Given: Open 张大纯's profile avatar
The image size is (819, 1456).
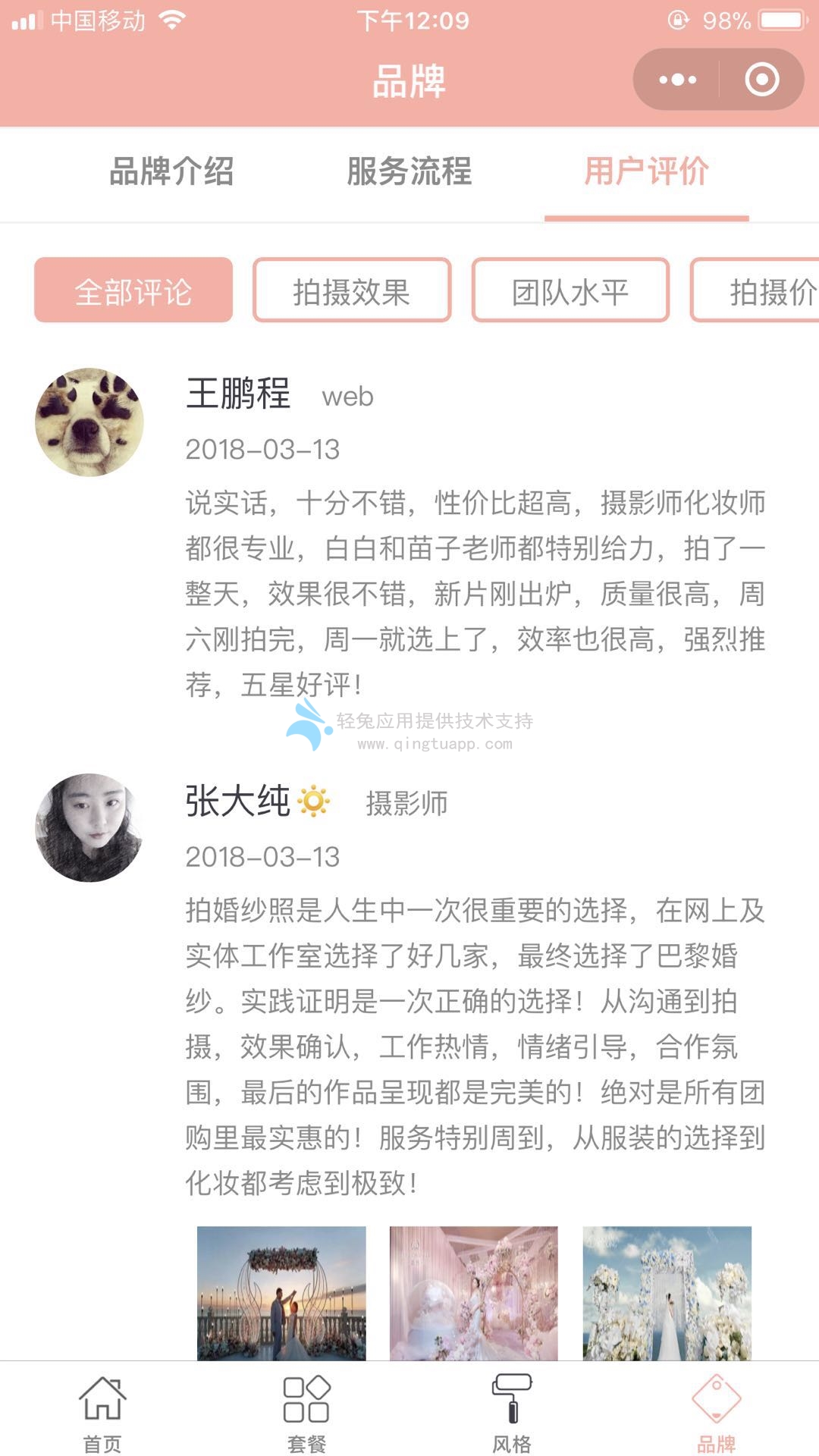Looking at the screenshot, I should (x=89, y=827).
